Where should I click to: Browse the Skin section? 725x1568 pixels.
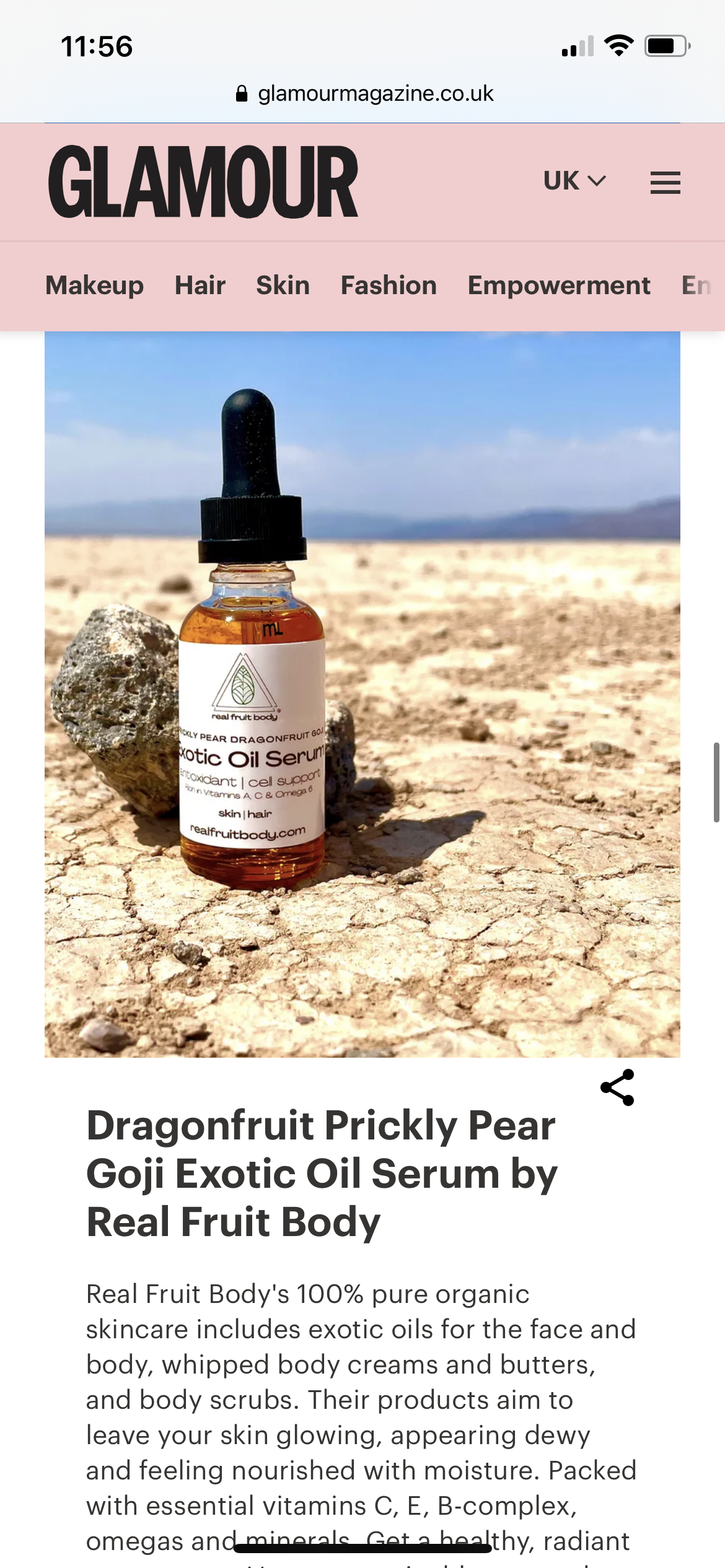click(x=283, y=285)
